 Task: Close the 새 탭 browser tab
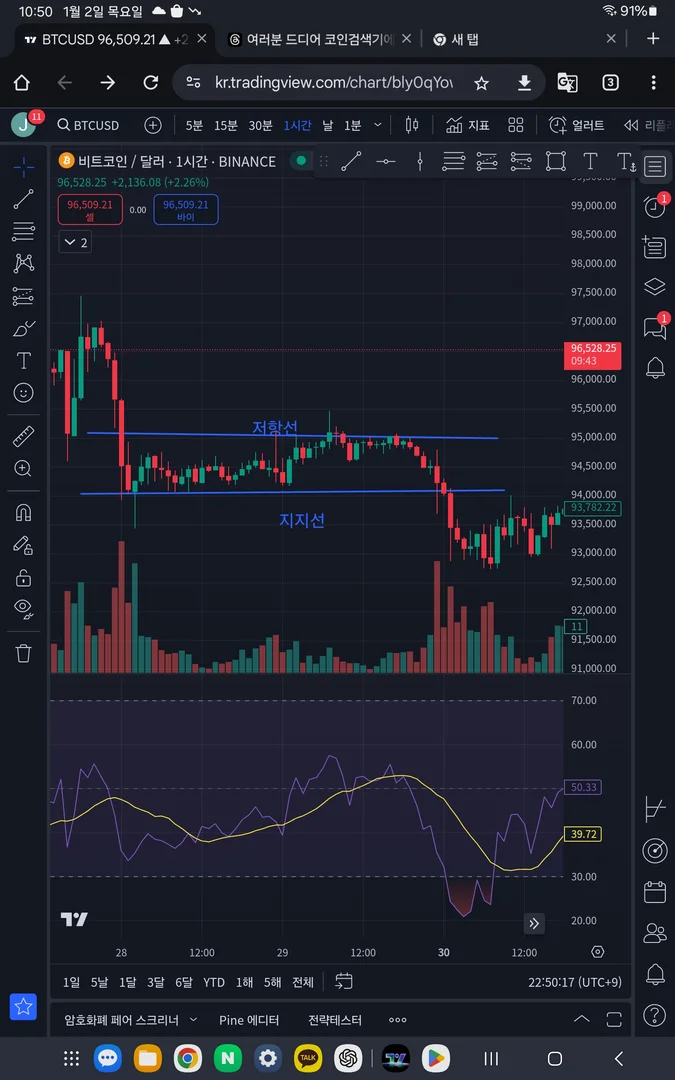point(611,39)
